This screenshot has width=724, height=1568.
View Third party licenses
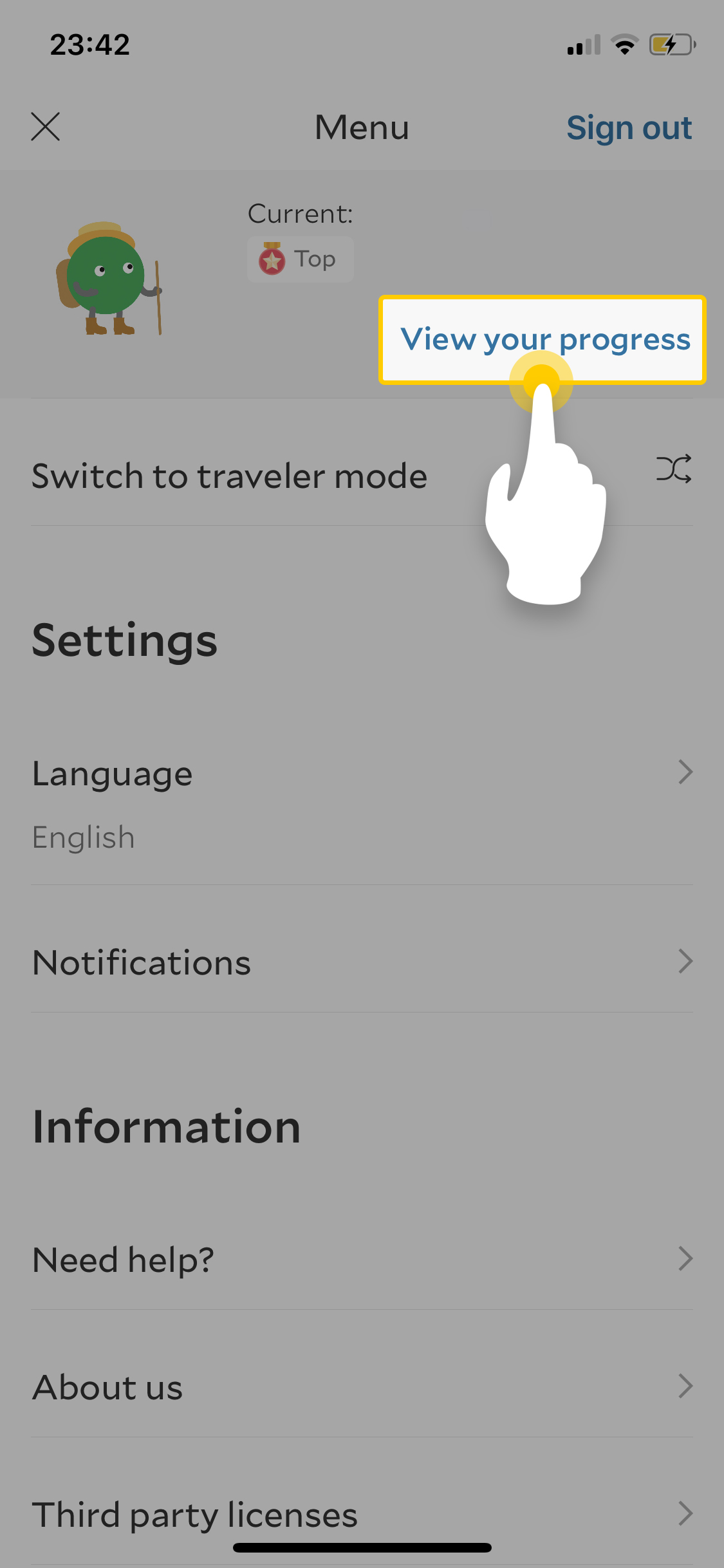coord(360,1515)
